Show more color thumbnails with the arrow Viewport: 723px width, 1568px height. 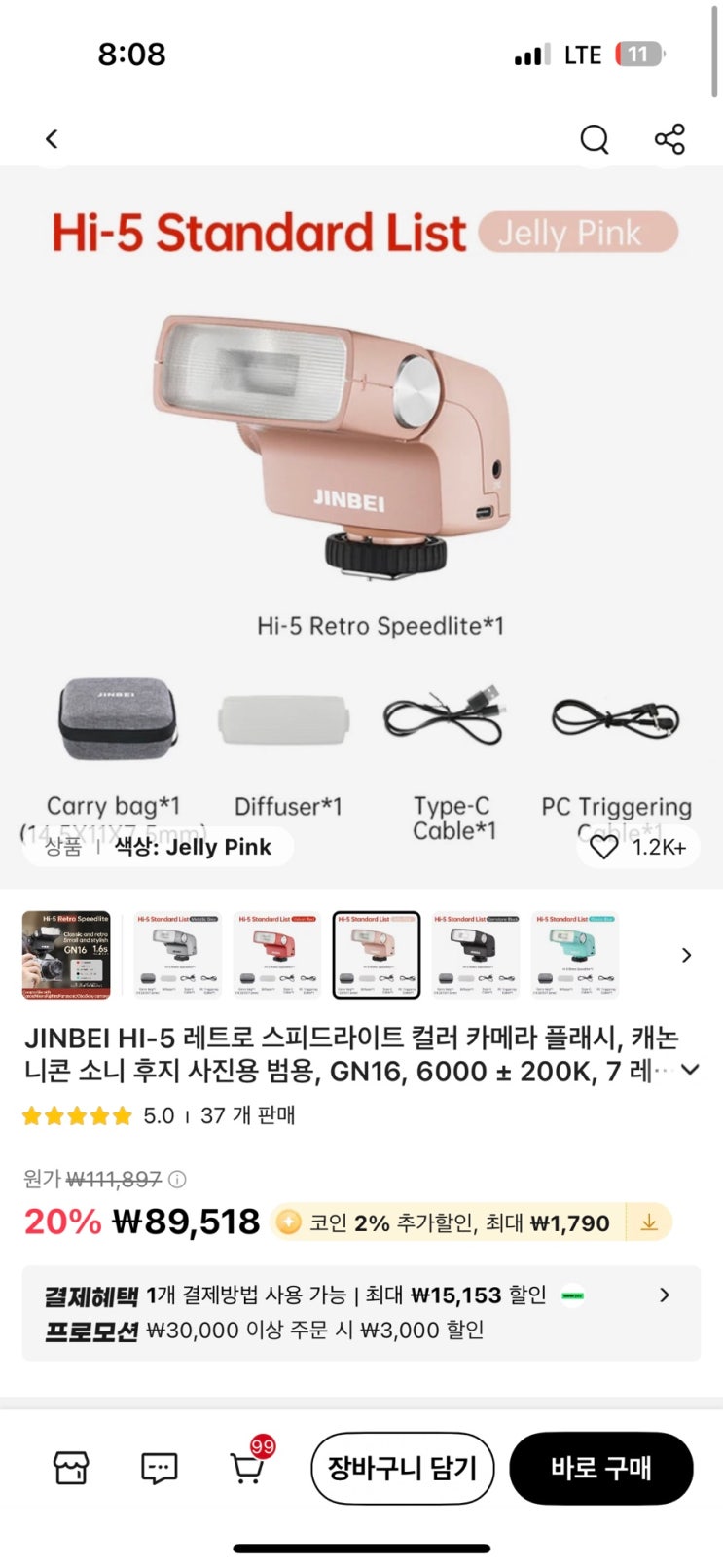(686, 955)
